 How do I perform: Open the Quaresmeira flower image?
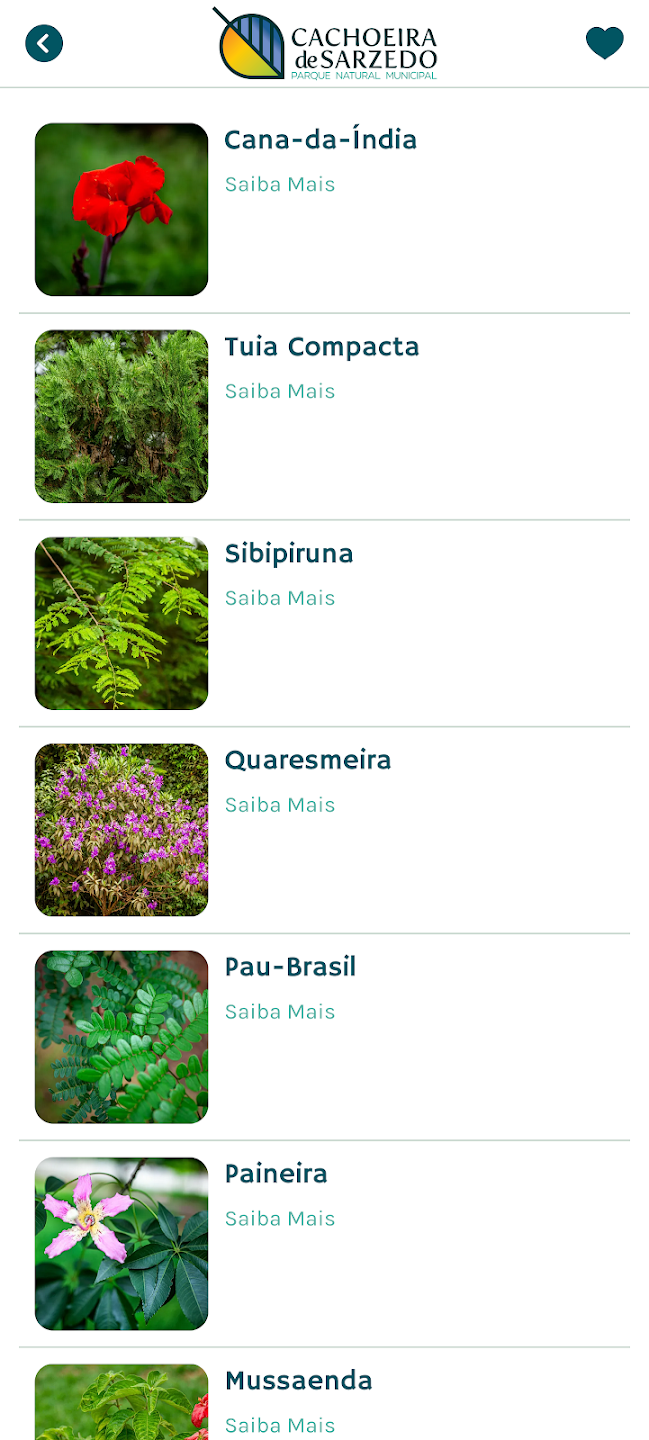[x=121, y=830]
